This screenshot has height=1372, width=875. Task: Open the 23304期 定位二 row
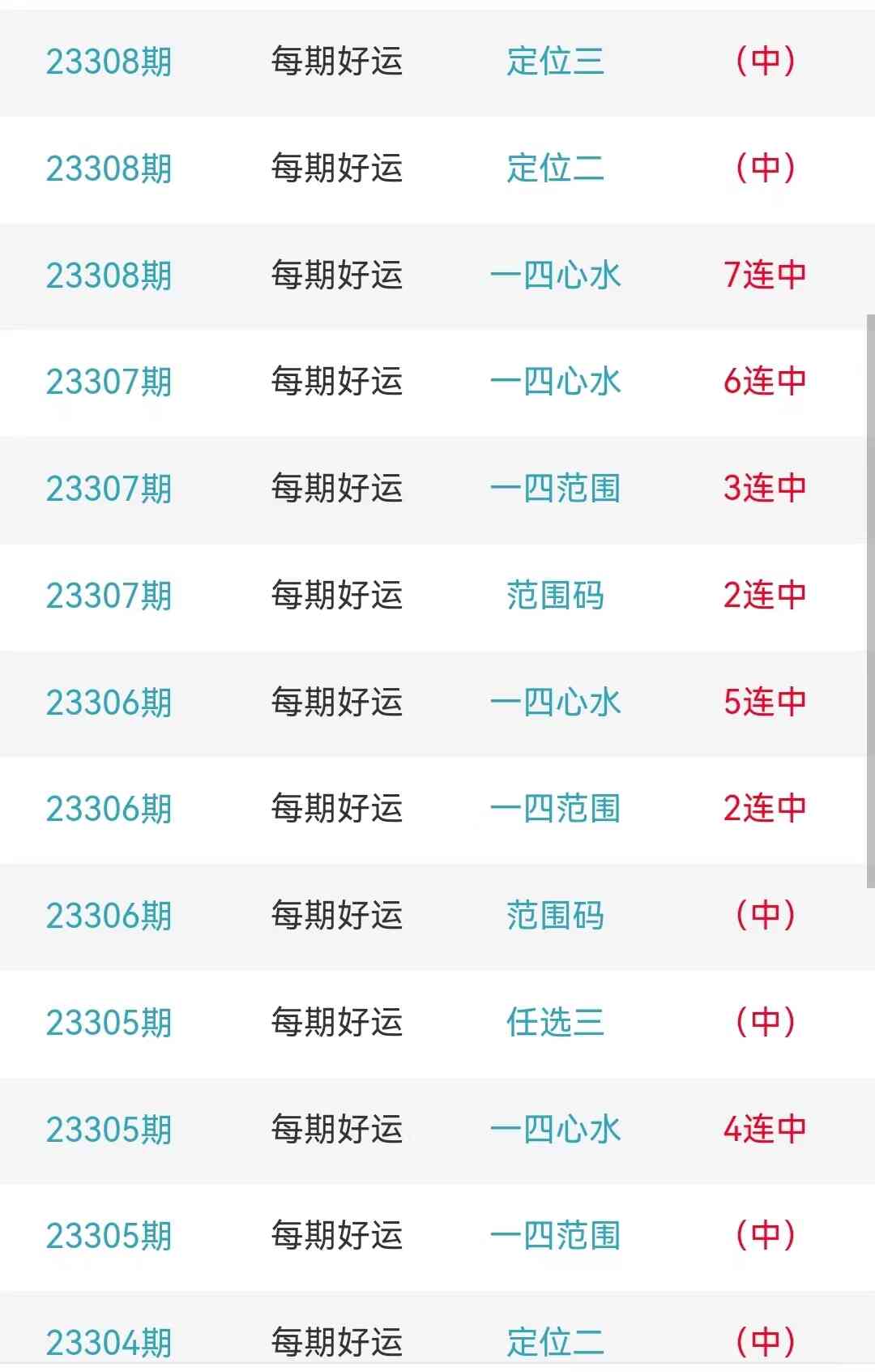click(555, 1341)
